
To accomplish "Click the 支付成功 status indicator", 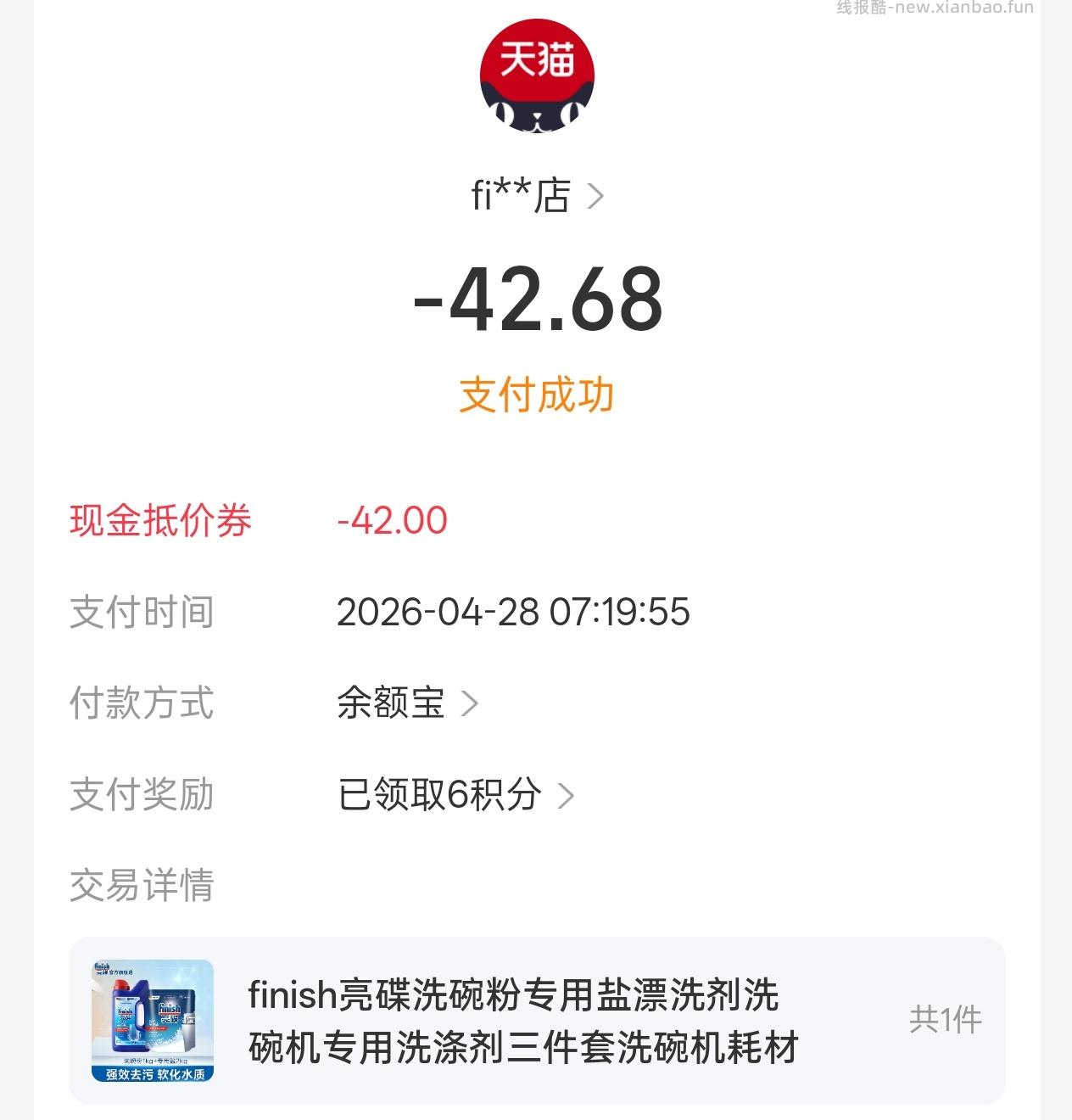I will coord(536,393).
